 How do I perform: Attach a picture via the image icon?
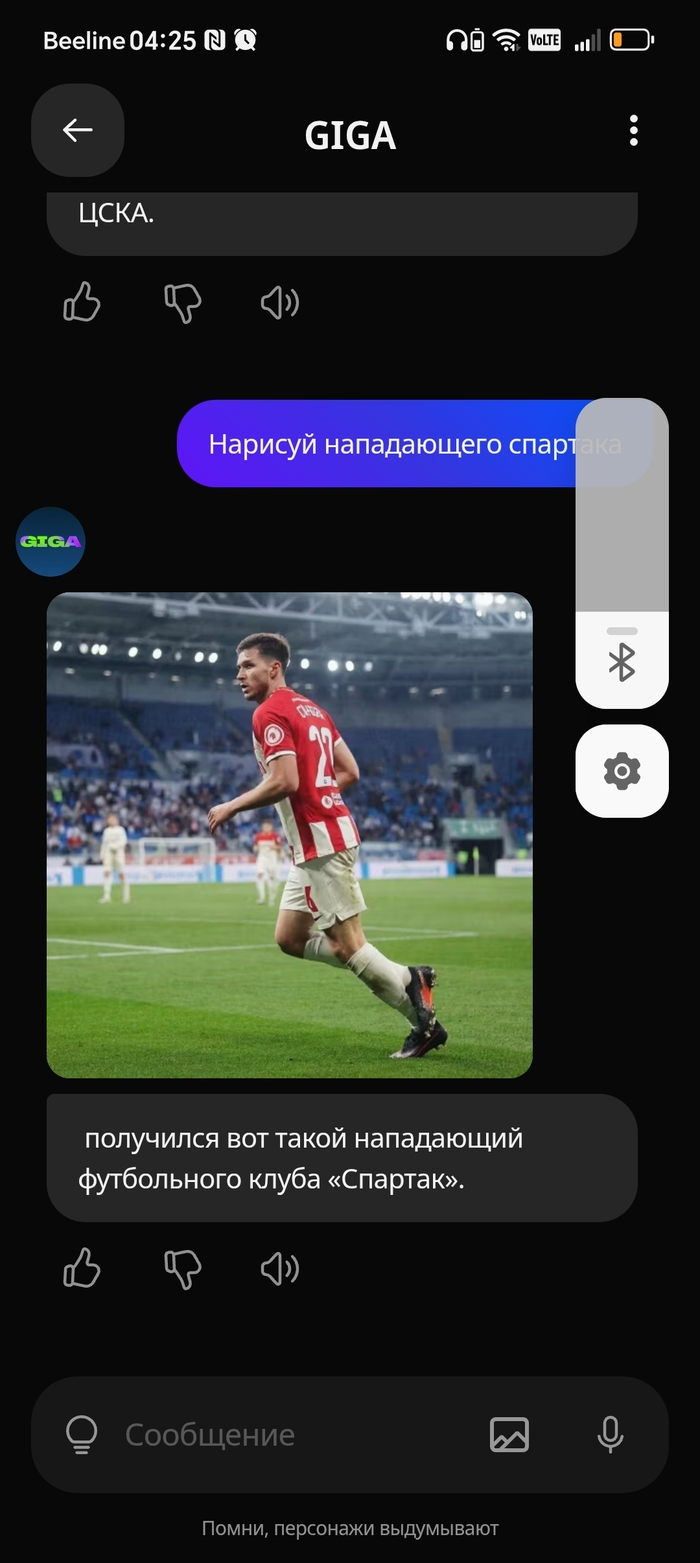point(509,1434)
